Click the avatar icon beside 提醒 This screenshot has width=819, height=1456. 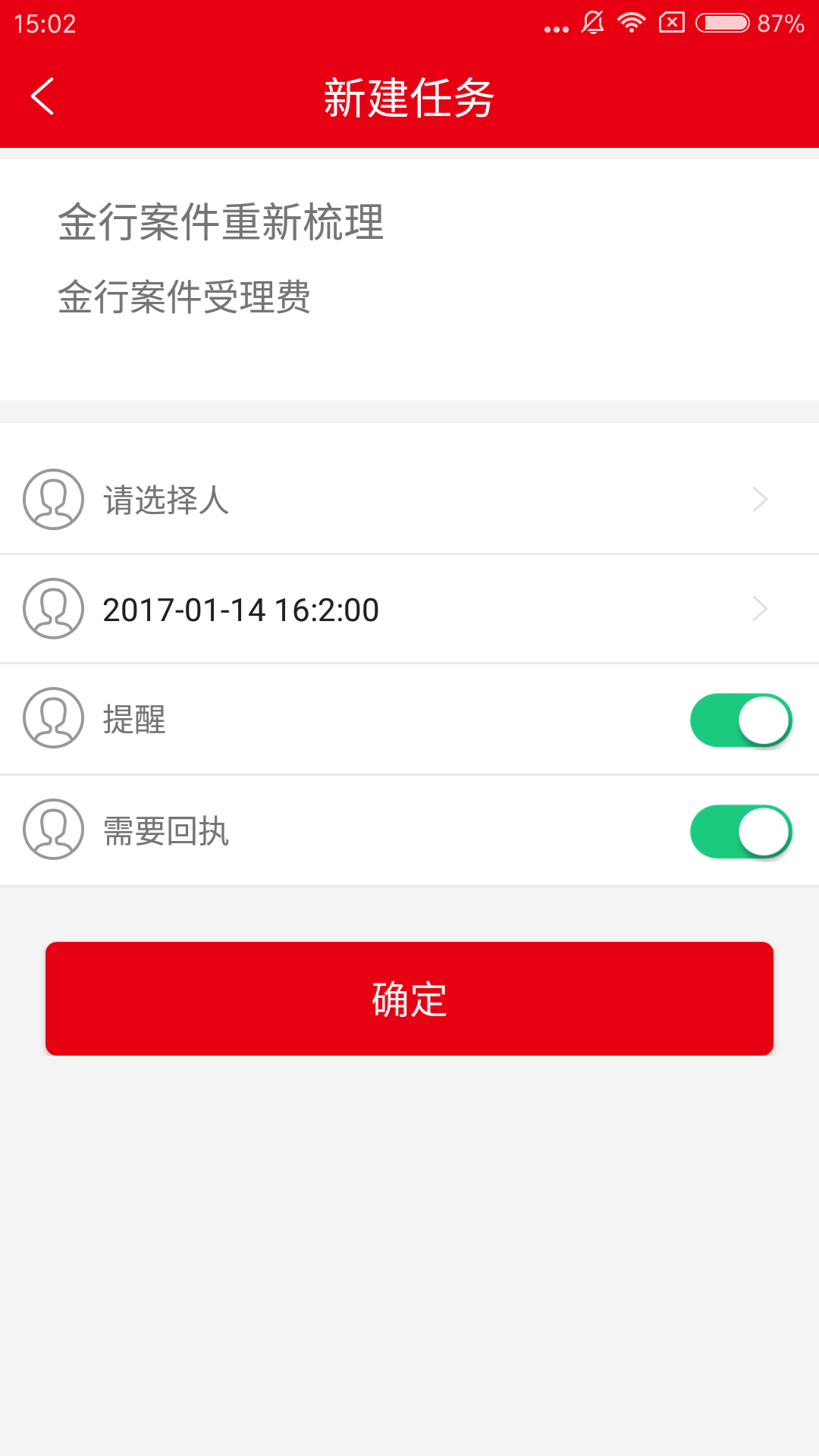pos(53,720)
